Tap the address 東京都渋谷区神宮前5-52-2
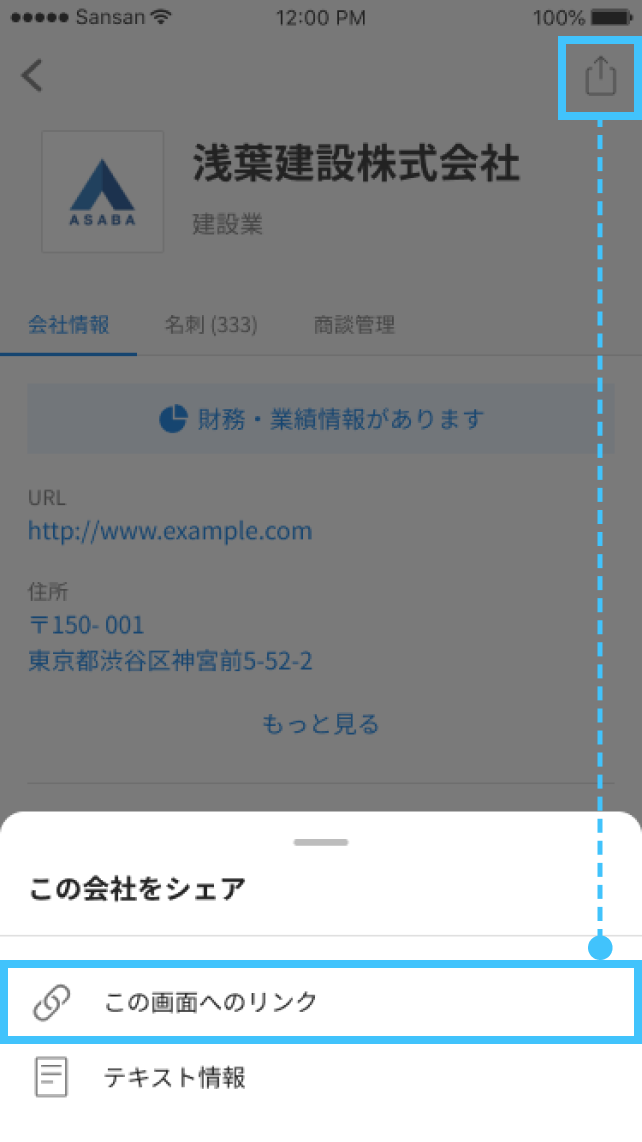This screenshot has width=642, height=1142. point(170,661)
